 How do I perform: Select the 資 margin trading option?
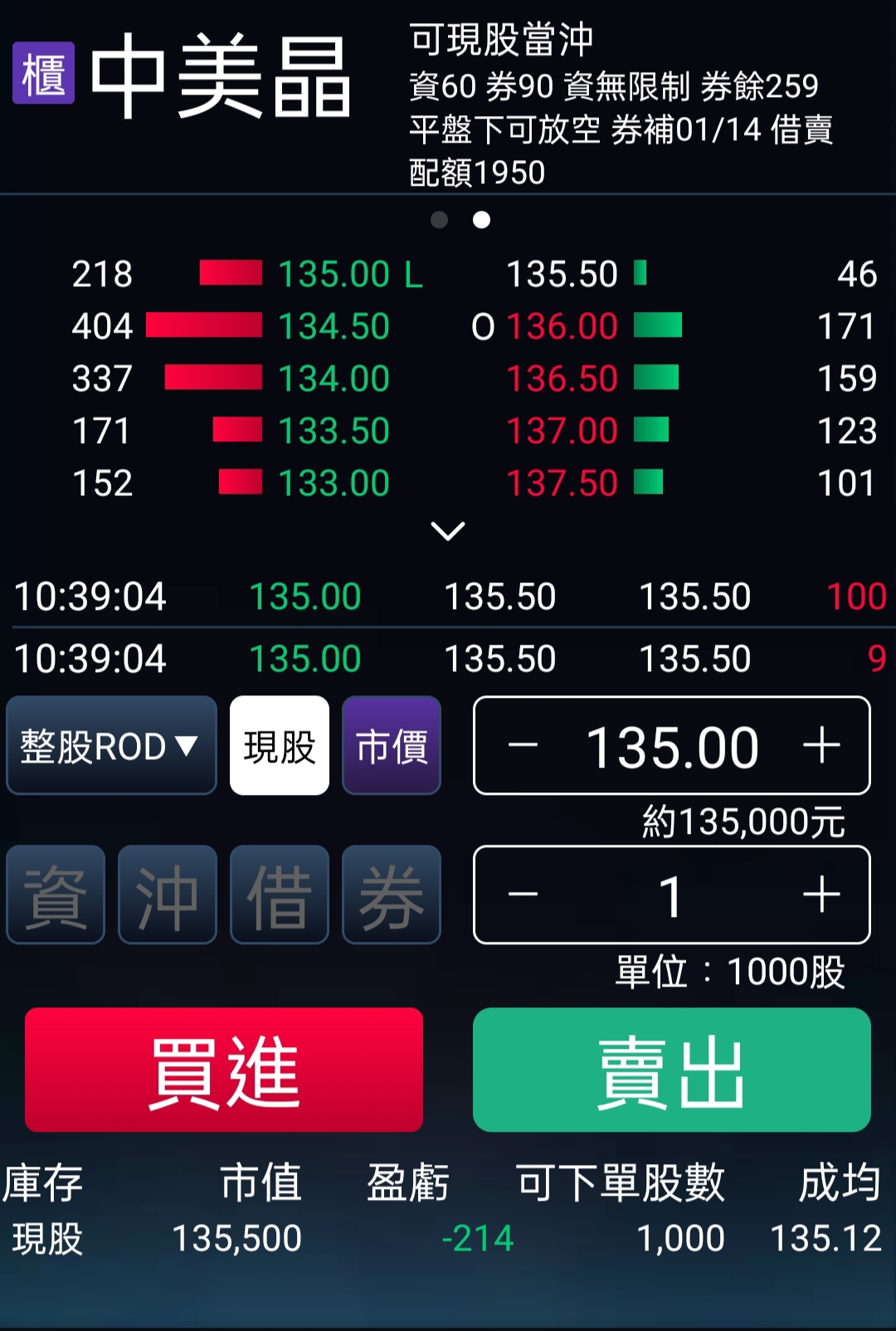point(56,895)
